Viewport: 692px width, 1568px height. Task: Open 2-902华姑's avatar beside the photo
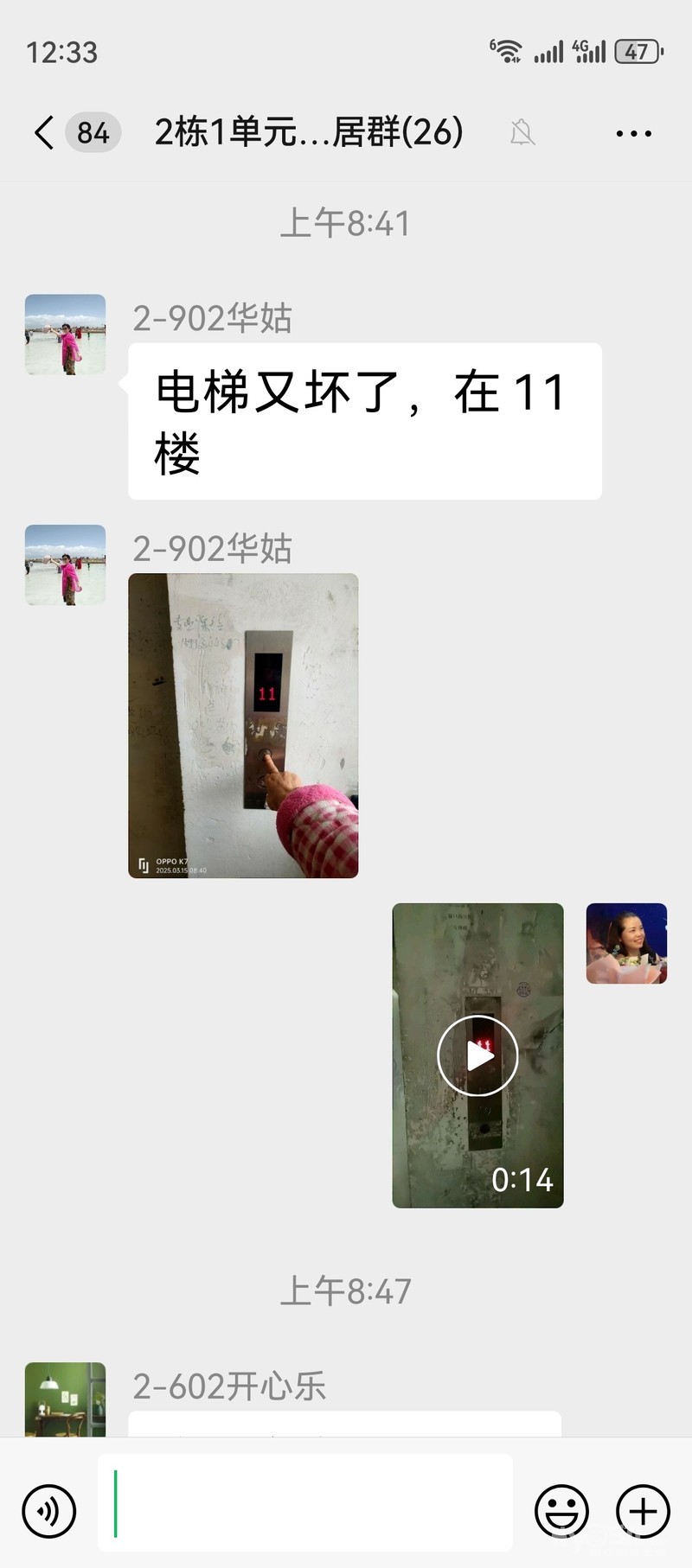coord(65,564)
